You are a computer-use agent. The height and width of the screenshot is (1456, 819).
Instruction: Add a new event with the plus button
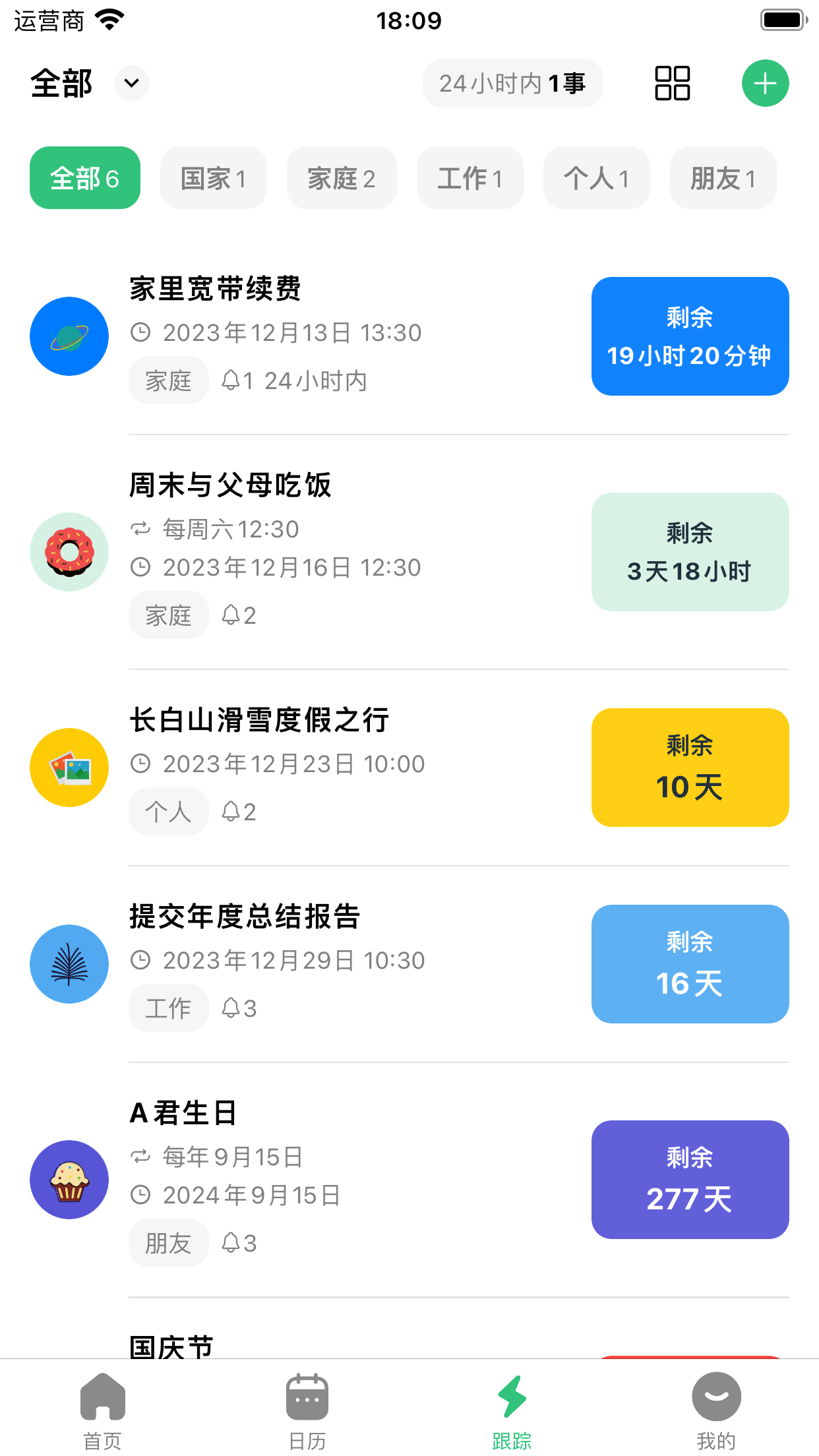pos(765,83)
